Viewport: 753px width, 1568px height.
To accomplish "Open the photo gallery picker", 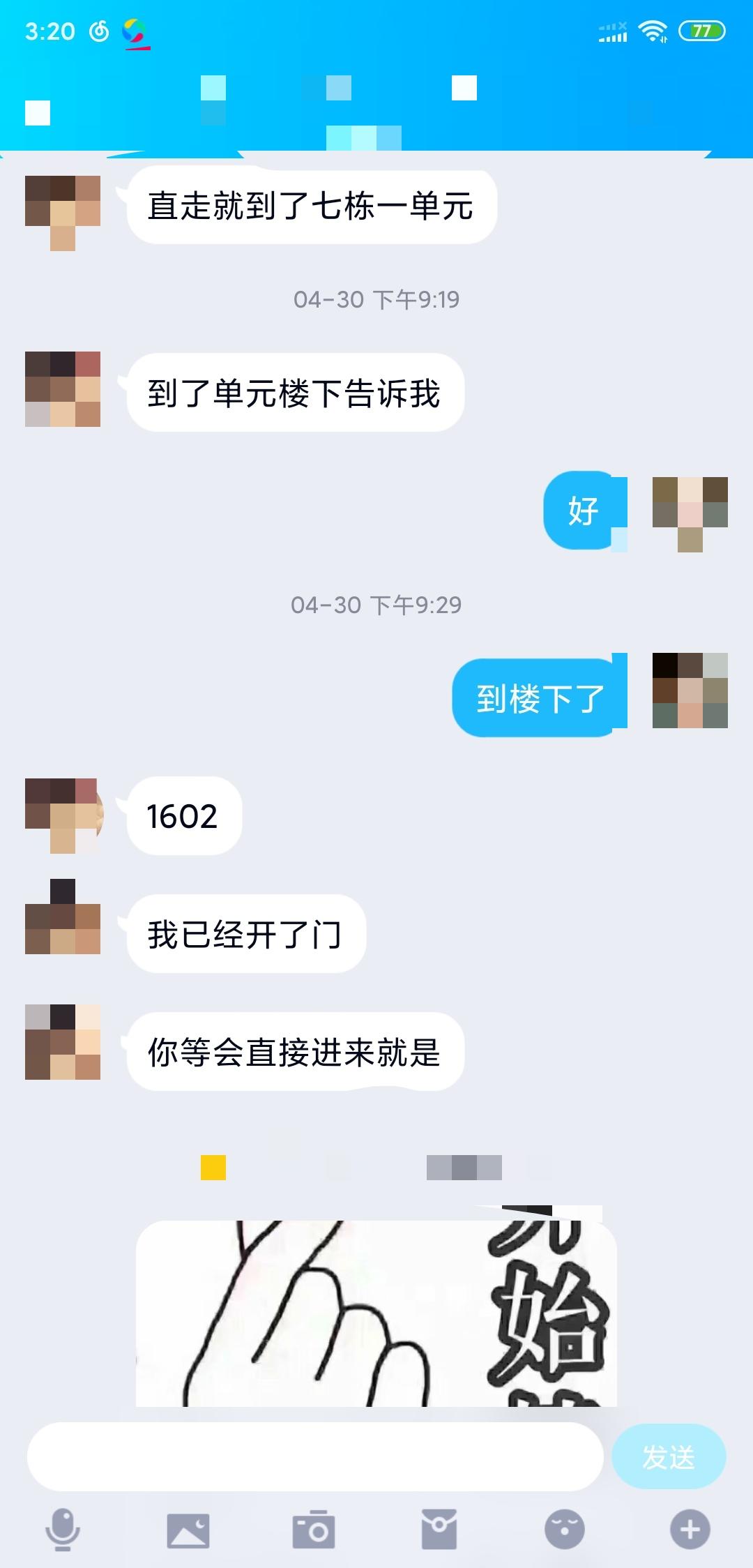I will tap(188, 1530).
